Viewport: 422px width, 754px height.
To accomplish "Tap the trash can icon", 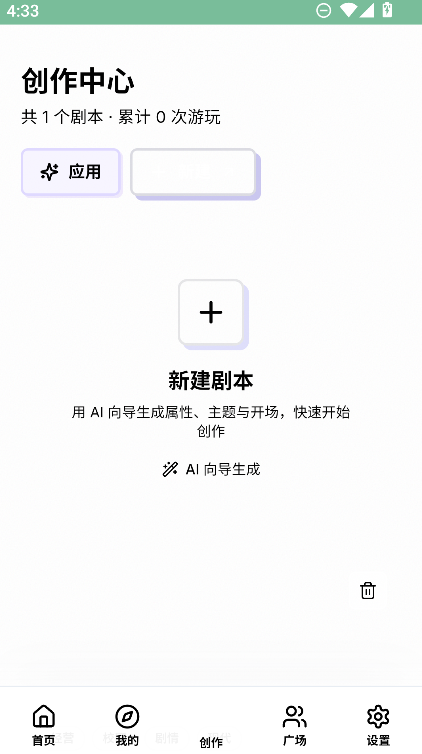I will 368,591.
